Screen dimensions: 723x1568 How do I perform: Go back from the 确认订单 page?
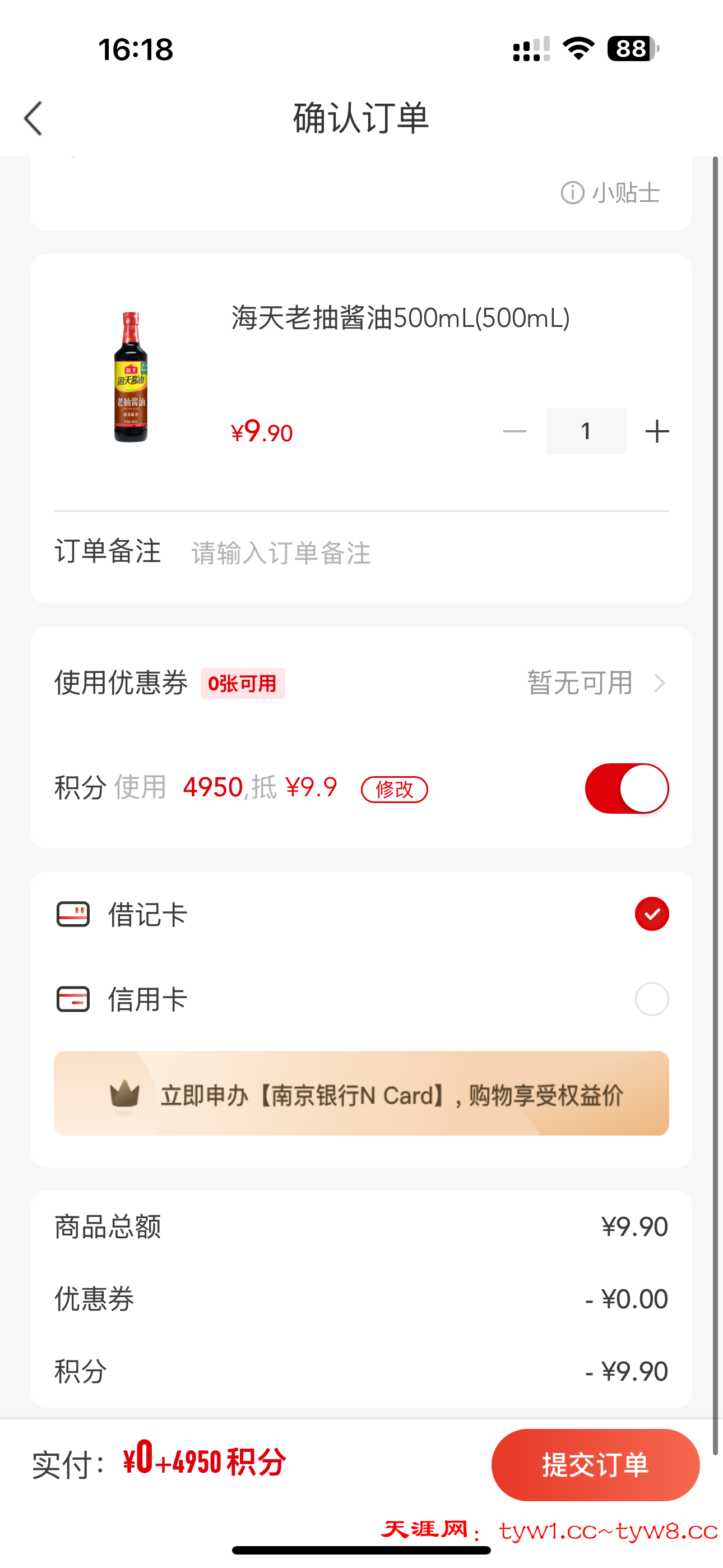point(34,118)
